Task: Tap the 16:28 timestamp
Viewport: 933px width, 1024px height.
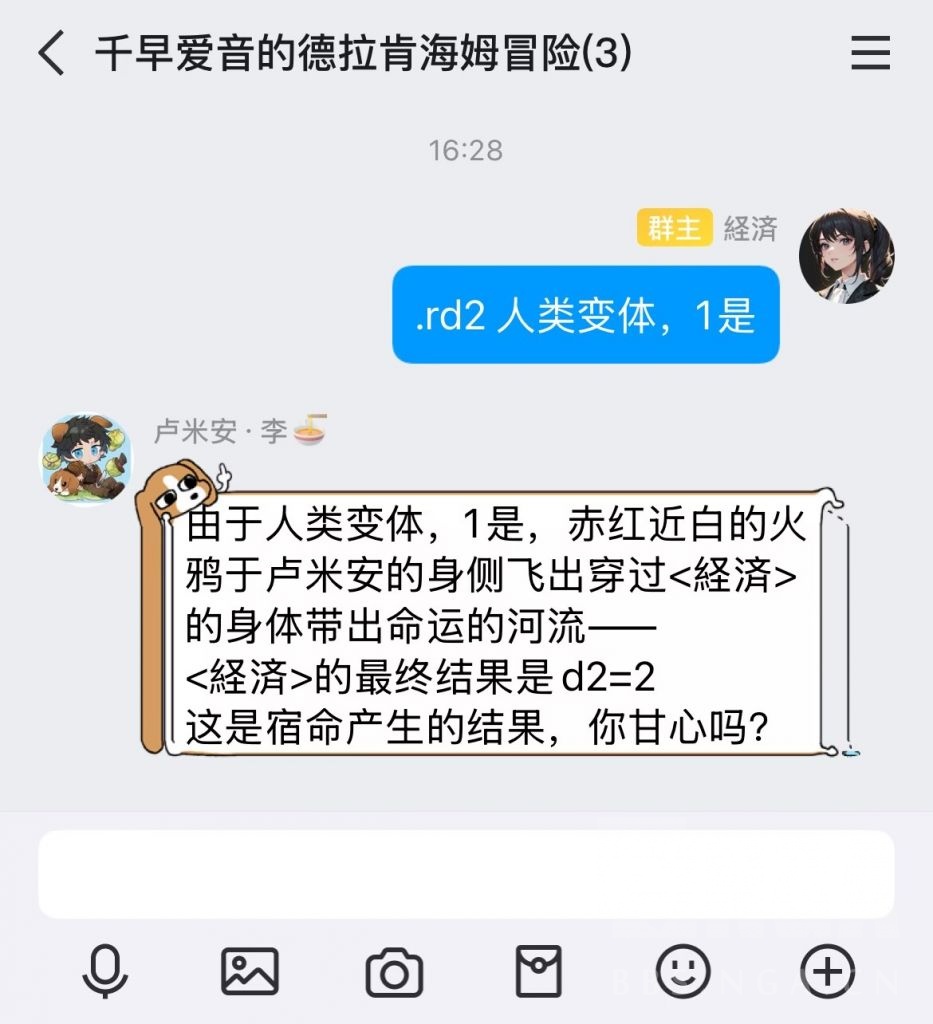Action: [x=466, y=151]
